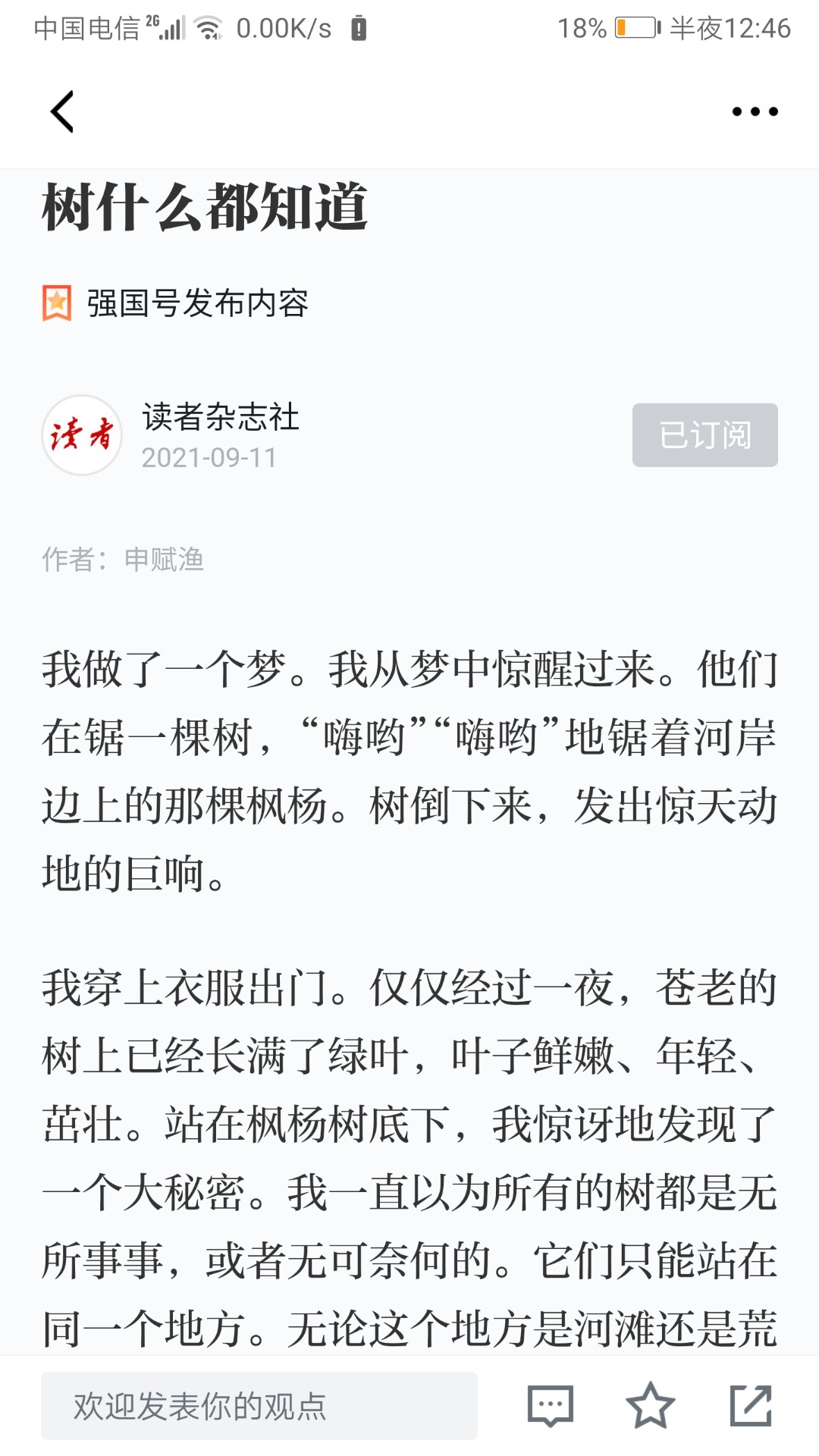
Task: Tap the 欢迎发表你的观点 comment field
Action: pyautogui.click(x=259, y=1406)
